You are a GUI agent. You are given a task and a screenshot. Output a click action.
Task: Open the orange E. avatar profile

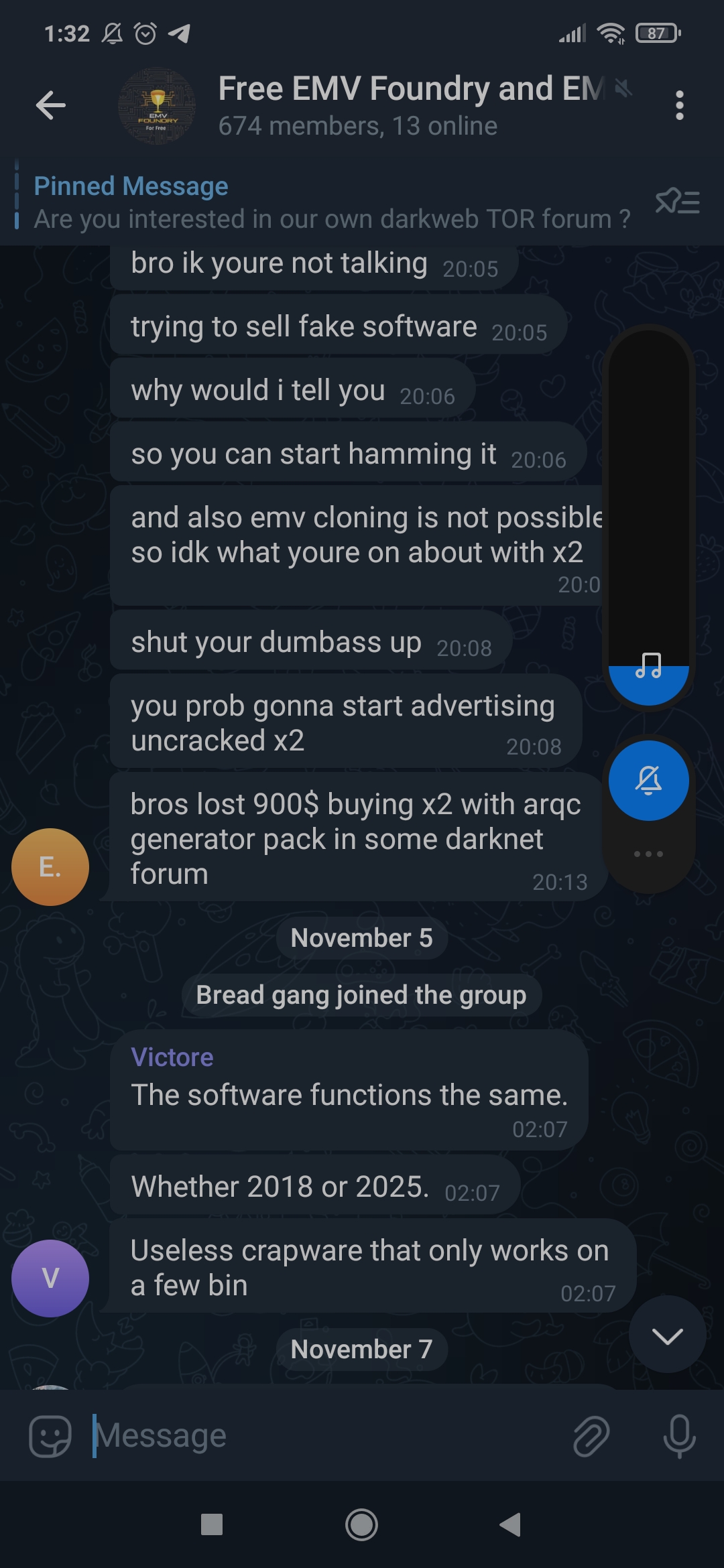click(50, 867)
